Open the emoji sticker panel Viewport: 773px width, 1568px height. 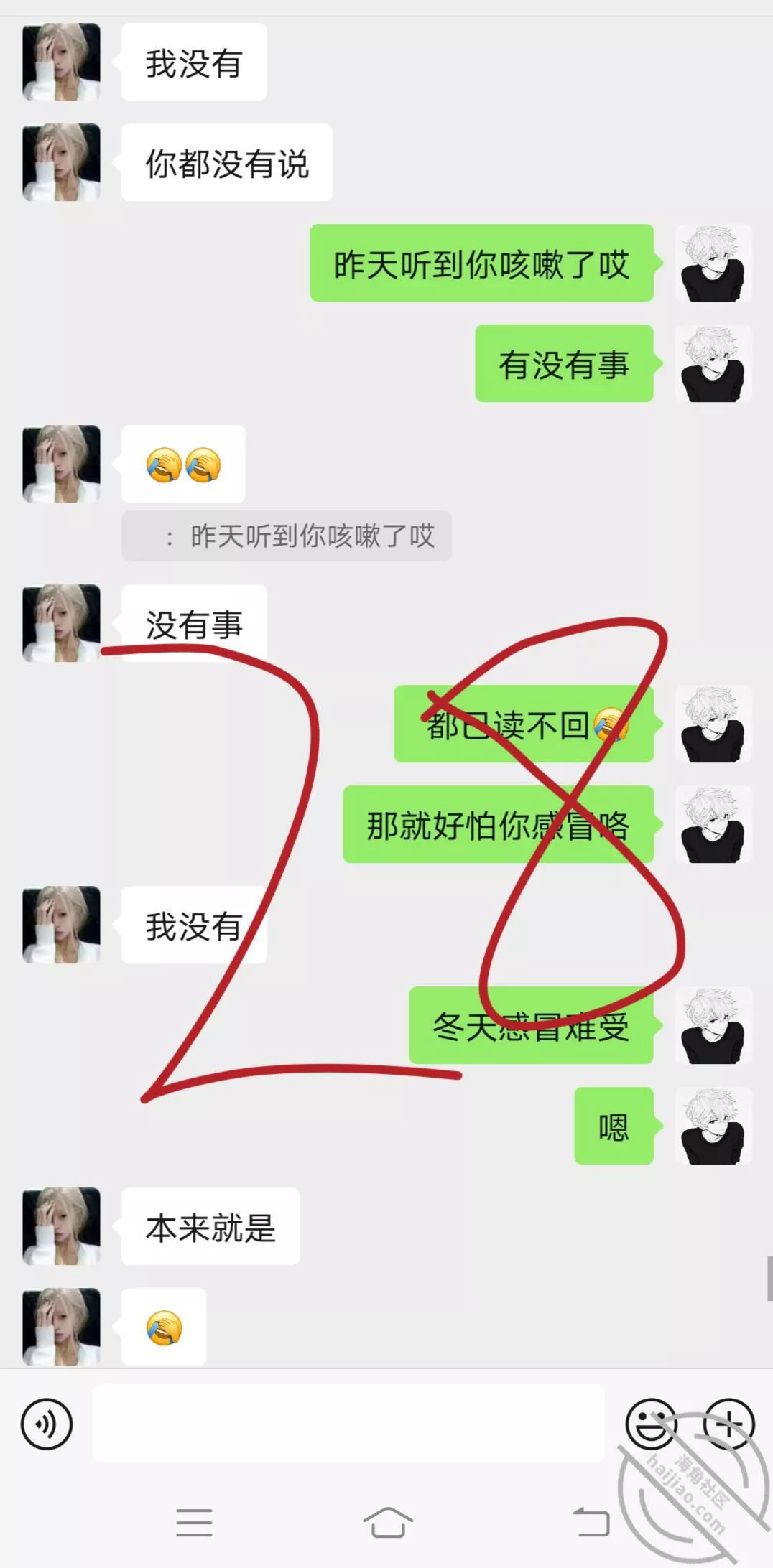651,1423
